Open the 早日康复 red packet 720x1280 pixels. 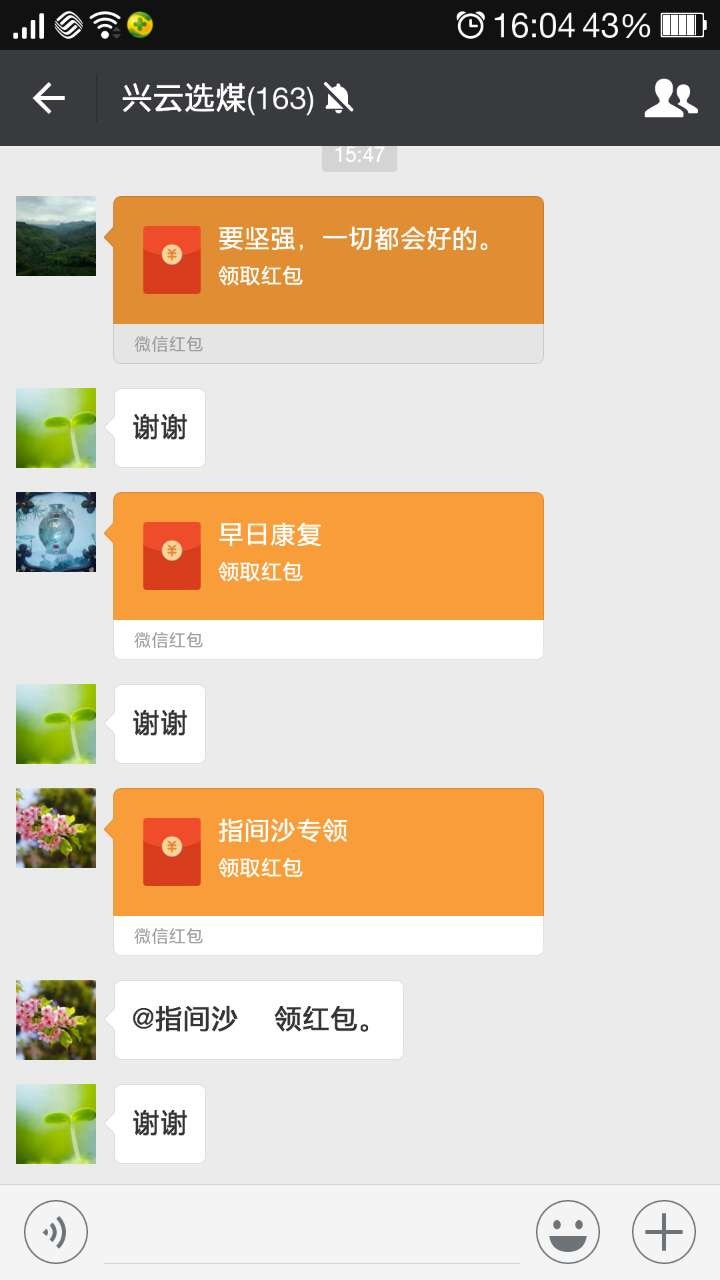click(328, 558)
